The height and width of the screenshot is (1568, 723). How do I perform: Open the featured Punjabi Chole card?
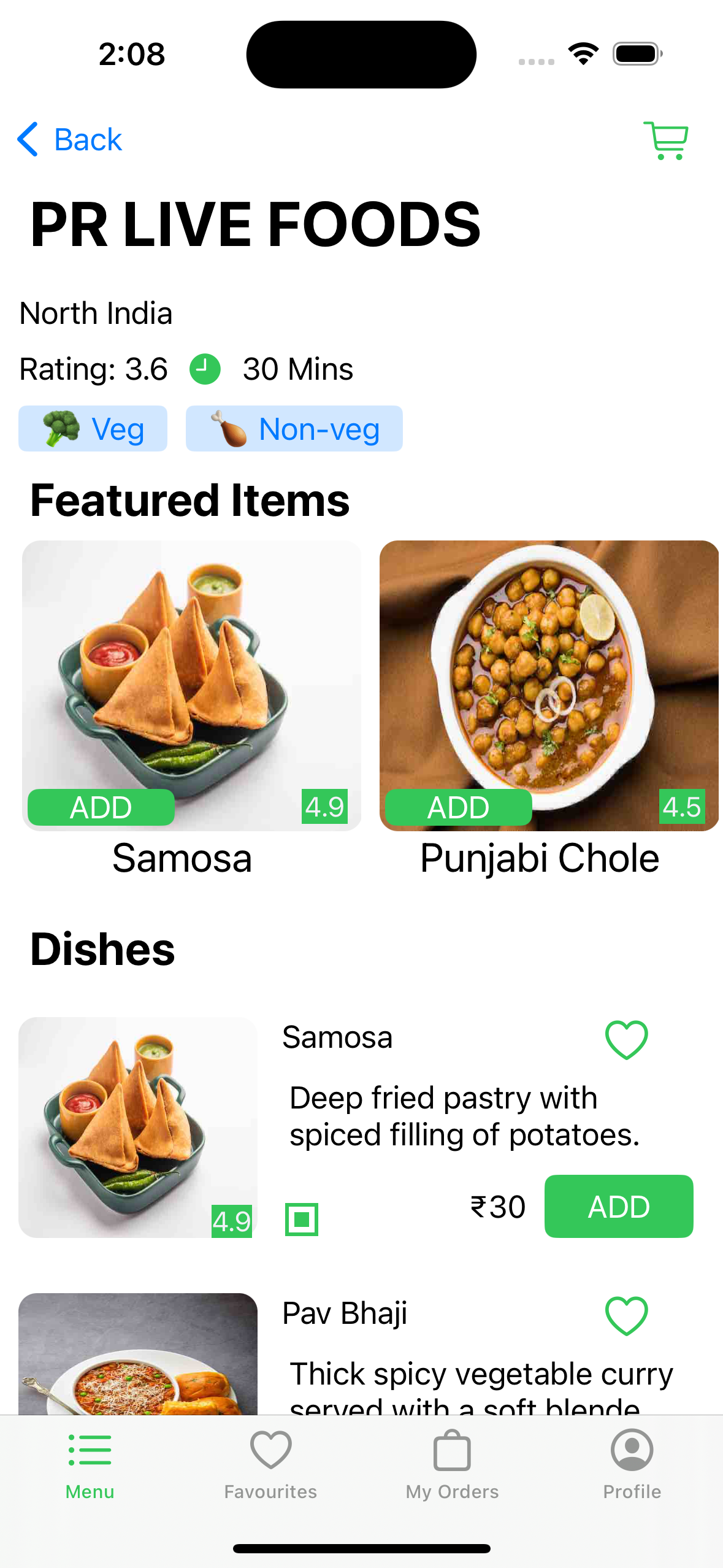[x=548, y=675]
